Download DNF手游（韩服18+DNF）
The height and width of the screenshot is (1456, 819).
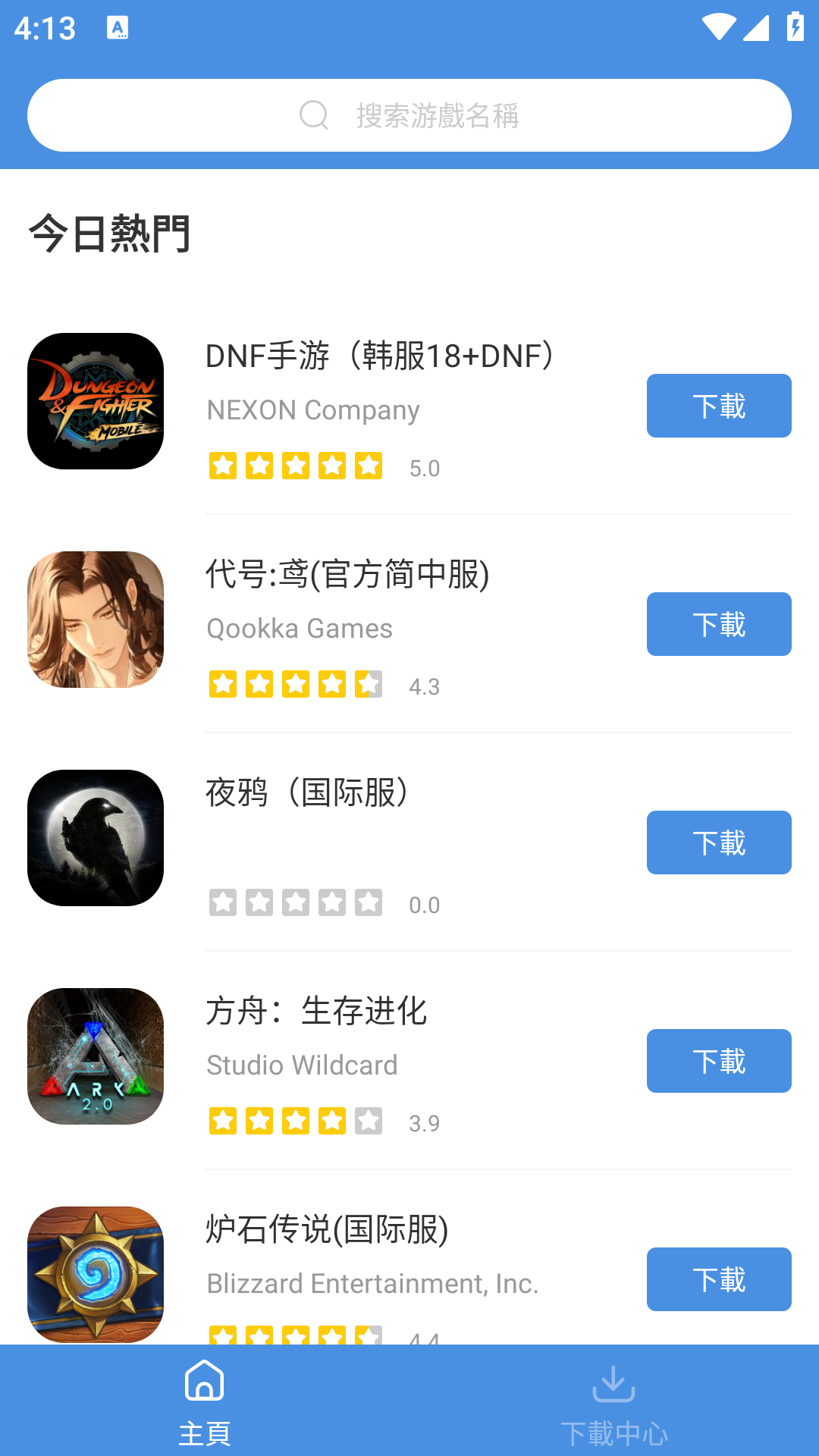(718, 406)
